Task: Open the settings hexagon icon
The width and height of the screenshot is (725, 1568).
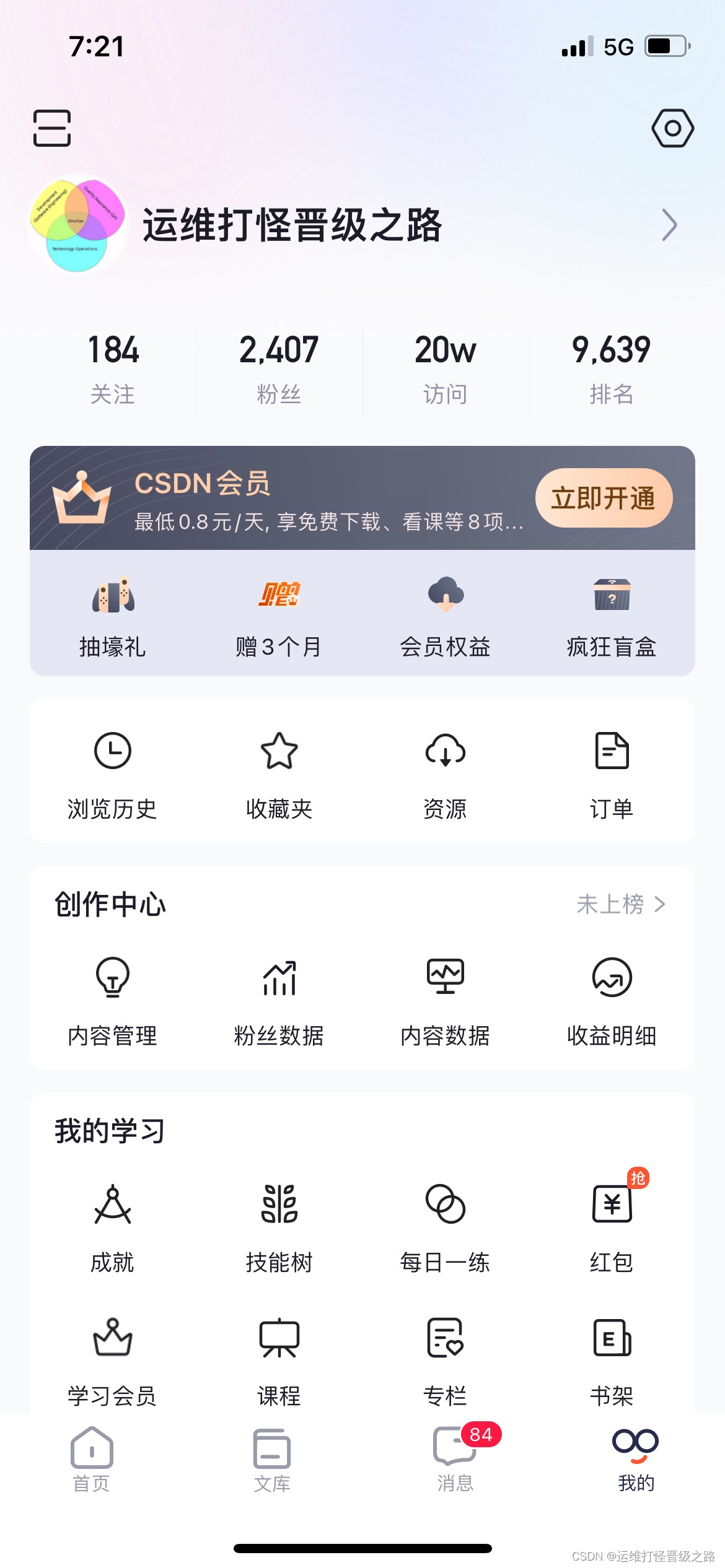Action: tap(672, 128)
